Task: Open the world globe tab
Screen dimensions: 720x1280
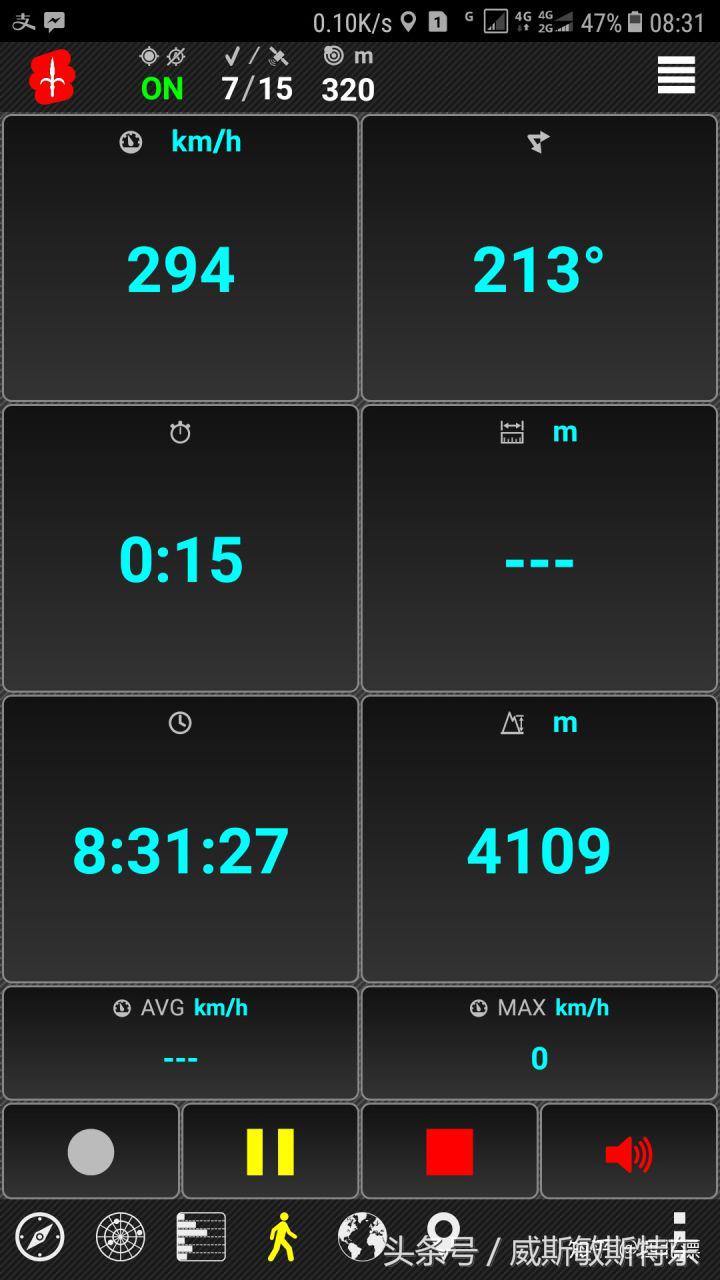Action: pyautogui.click(x=362, y=1237)
